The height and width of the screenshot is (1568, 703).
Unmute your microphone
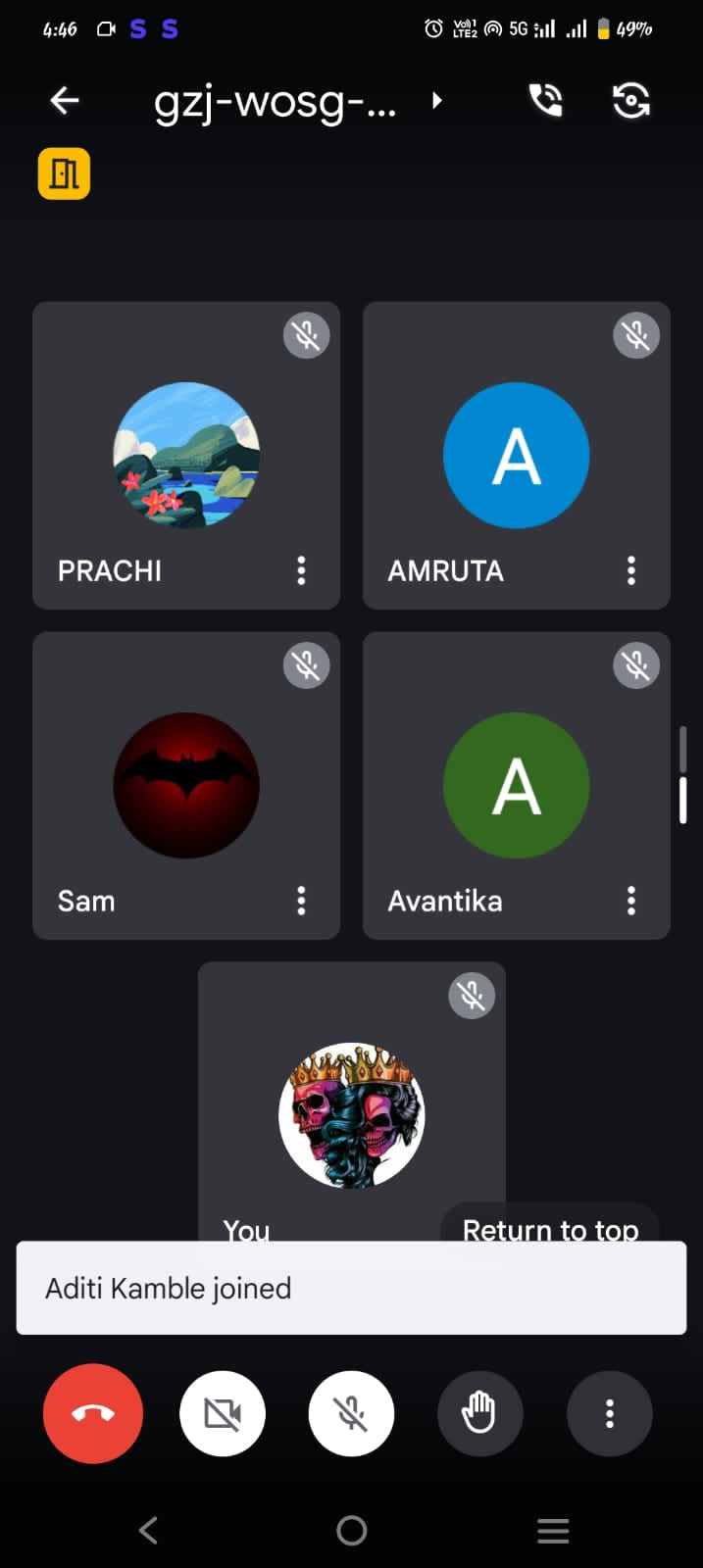coord(351,1413)
